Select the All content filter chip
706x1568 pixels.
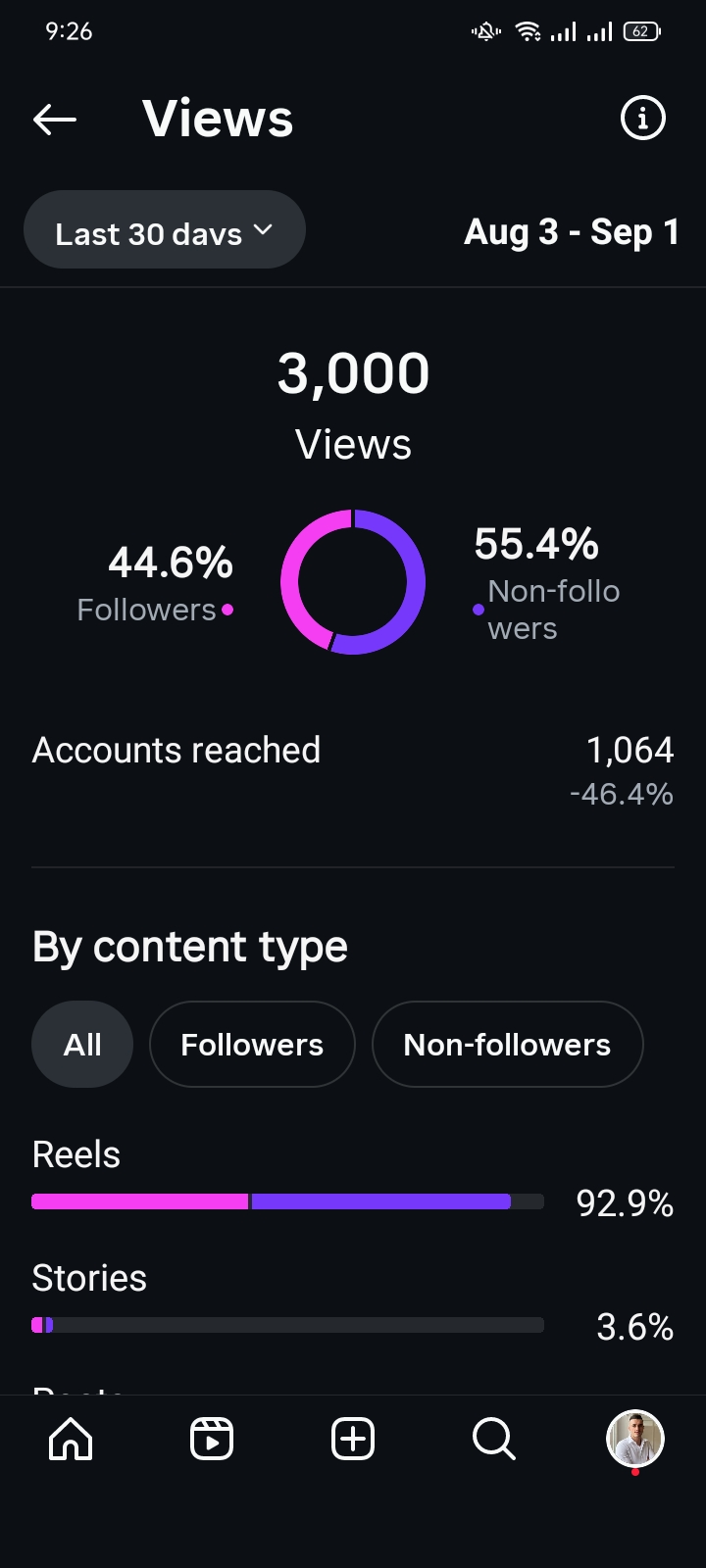point(82,1045)
